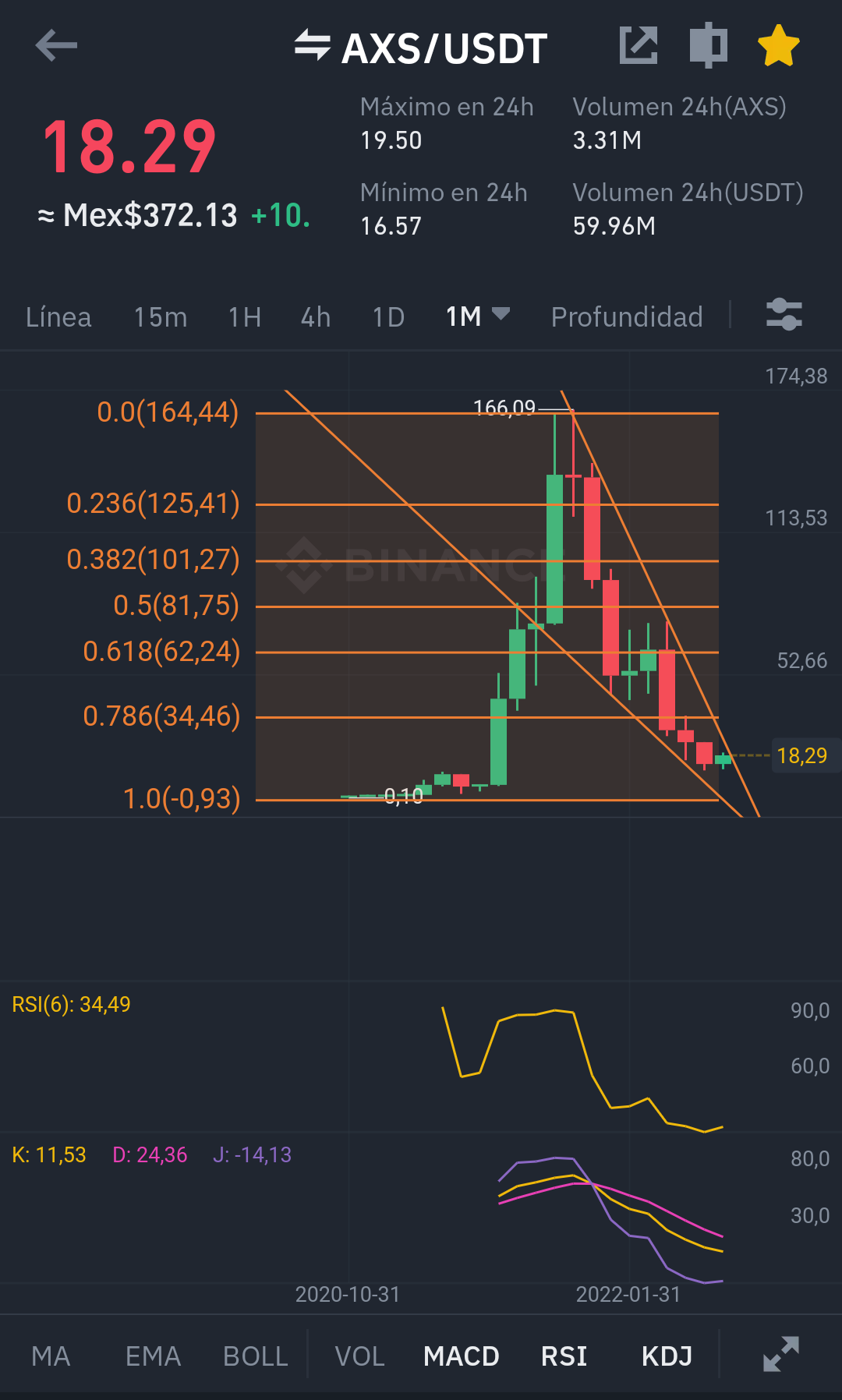Select the 4h timeframe
This screenshot has width=842, height=1400.
pyautogui.click(x=316, y=317)
